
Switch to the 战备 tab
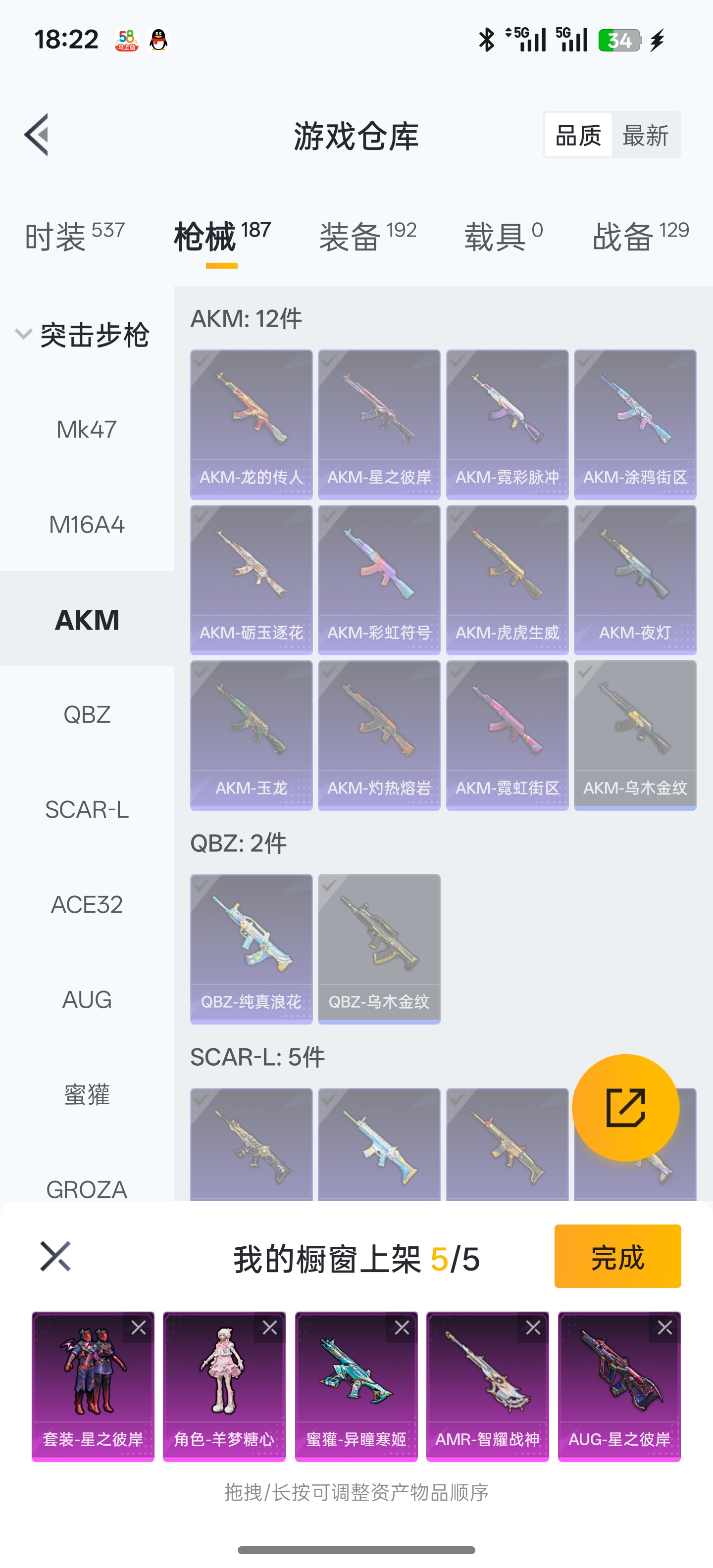pyautogui.click(x=640, y=236)
